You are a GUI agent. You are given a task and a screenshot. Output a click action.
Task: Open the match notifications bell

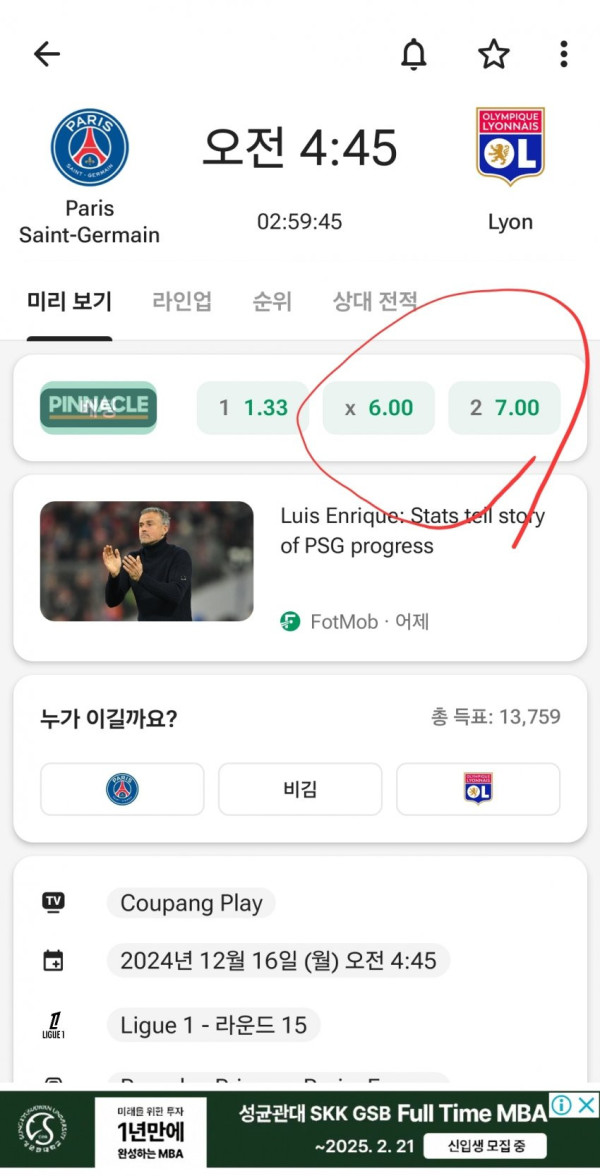tap(413, 55)
